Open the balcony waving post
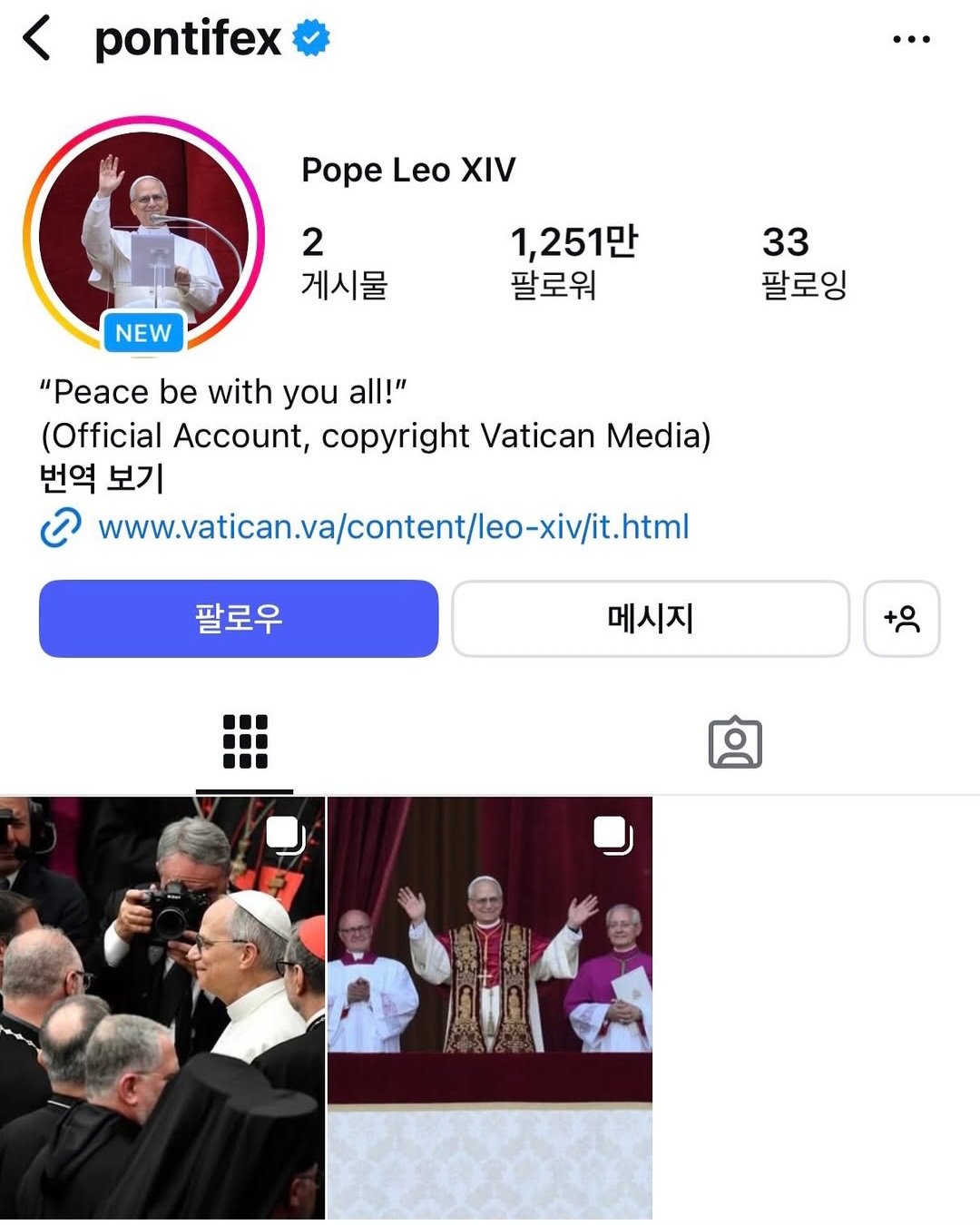 point(490,1007)
